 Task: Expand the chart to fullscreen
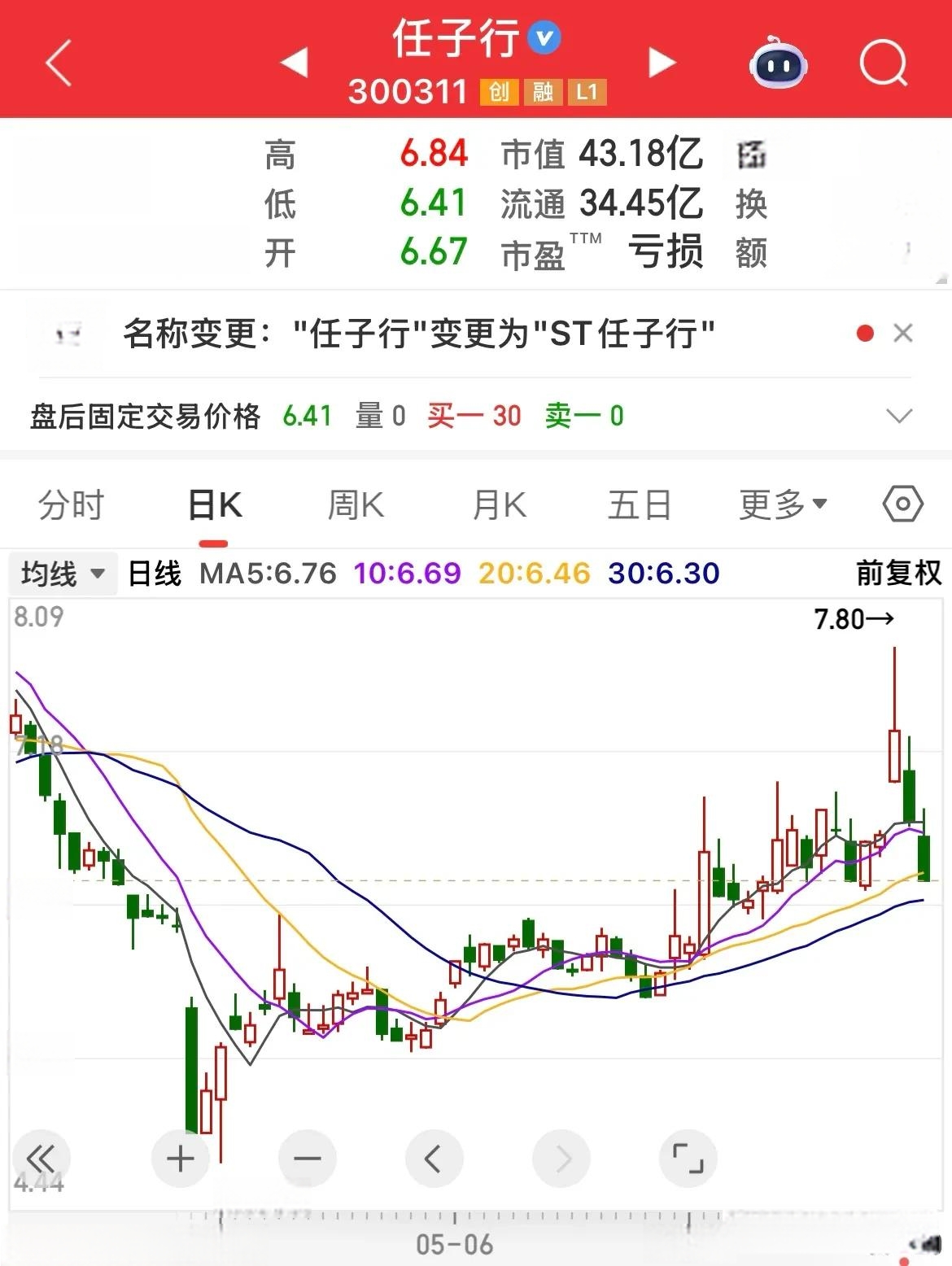click(x=688, y=1159)
